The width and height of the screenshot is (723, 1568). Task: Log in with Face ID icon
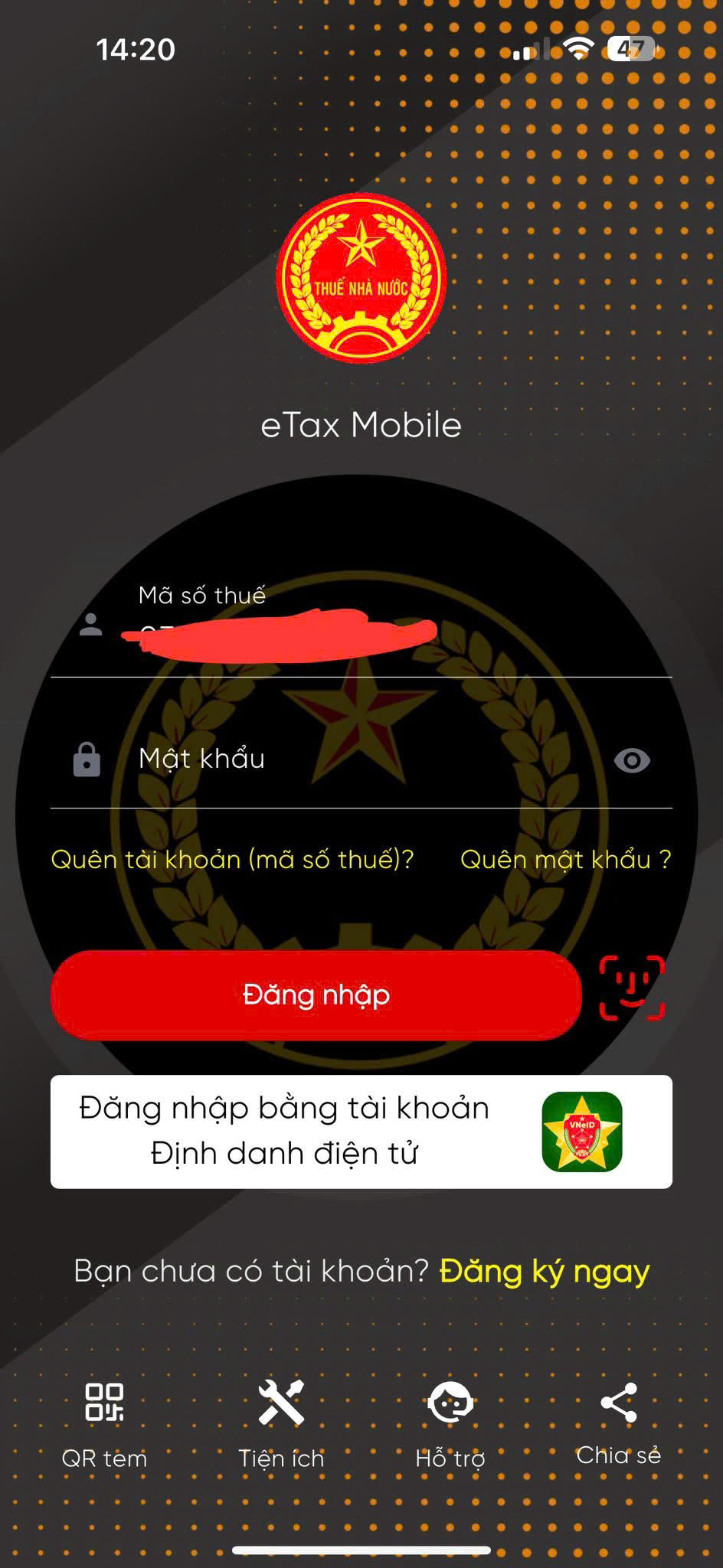click(x=632, y=988)
